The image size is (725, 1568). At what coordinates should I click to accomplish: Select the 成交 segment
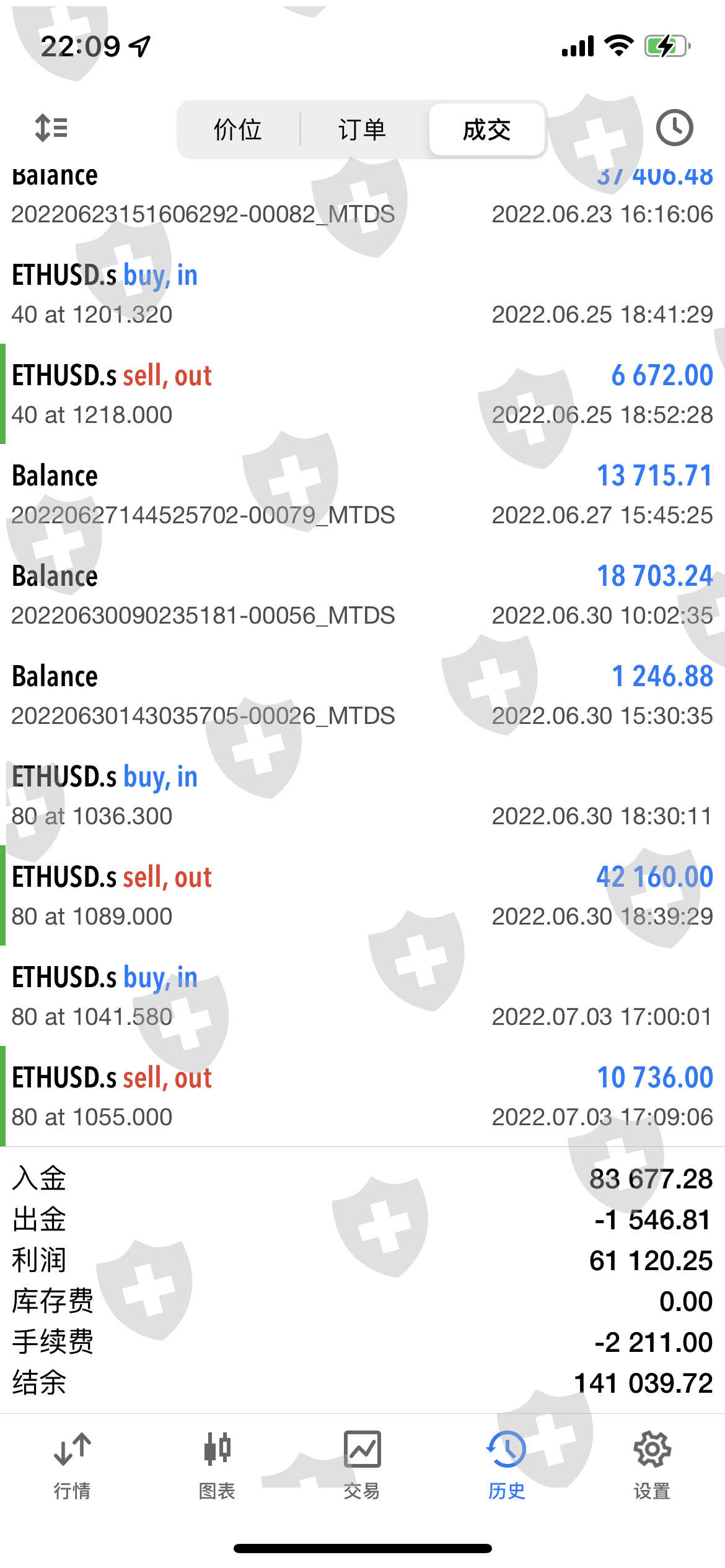coord(487,130)
